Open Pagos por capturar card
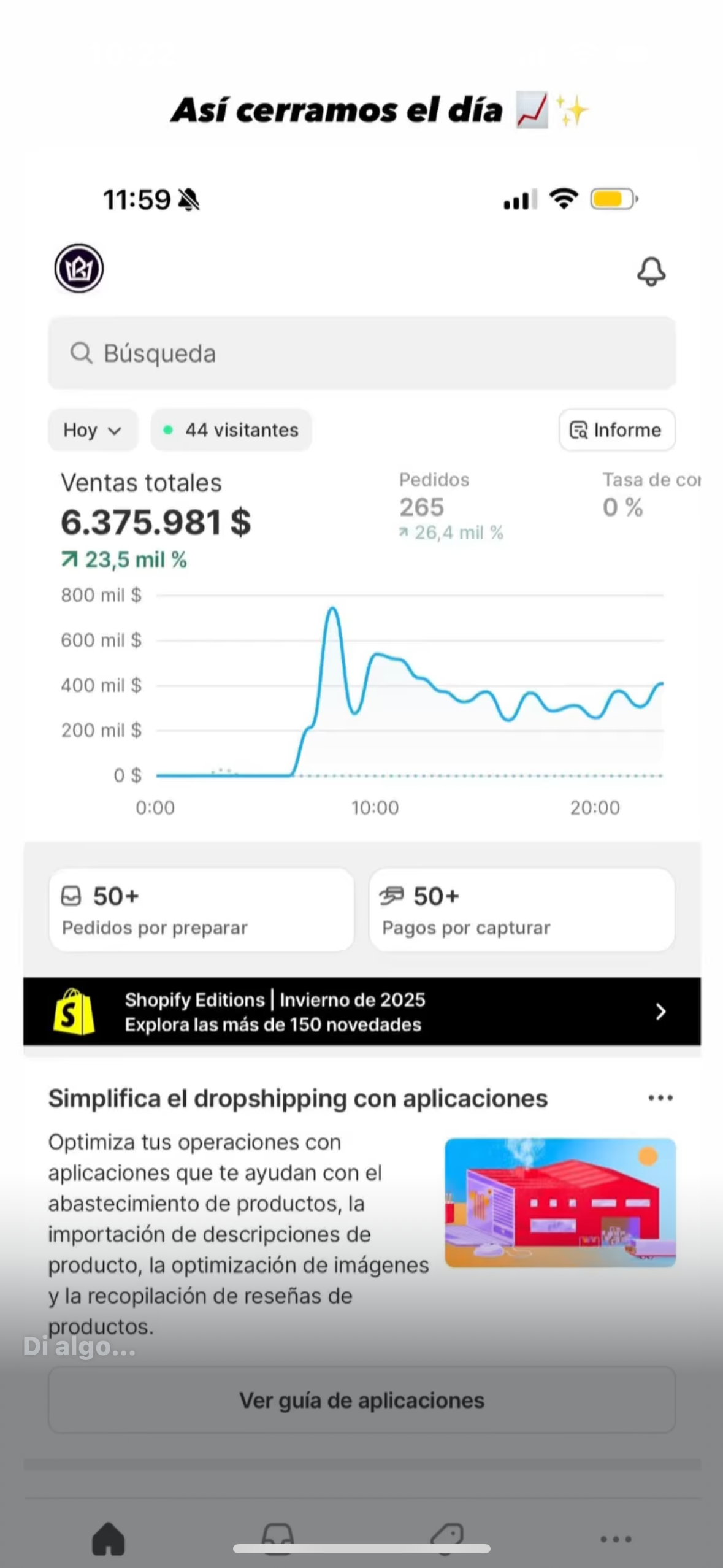 tap(522, 910)
